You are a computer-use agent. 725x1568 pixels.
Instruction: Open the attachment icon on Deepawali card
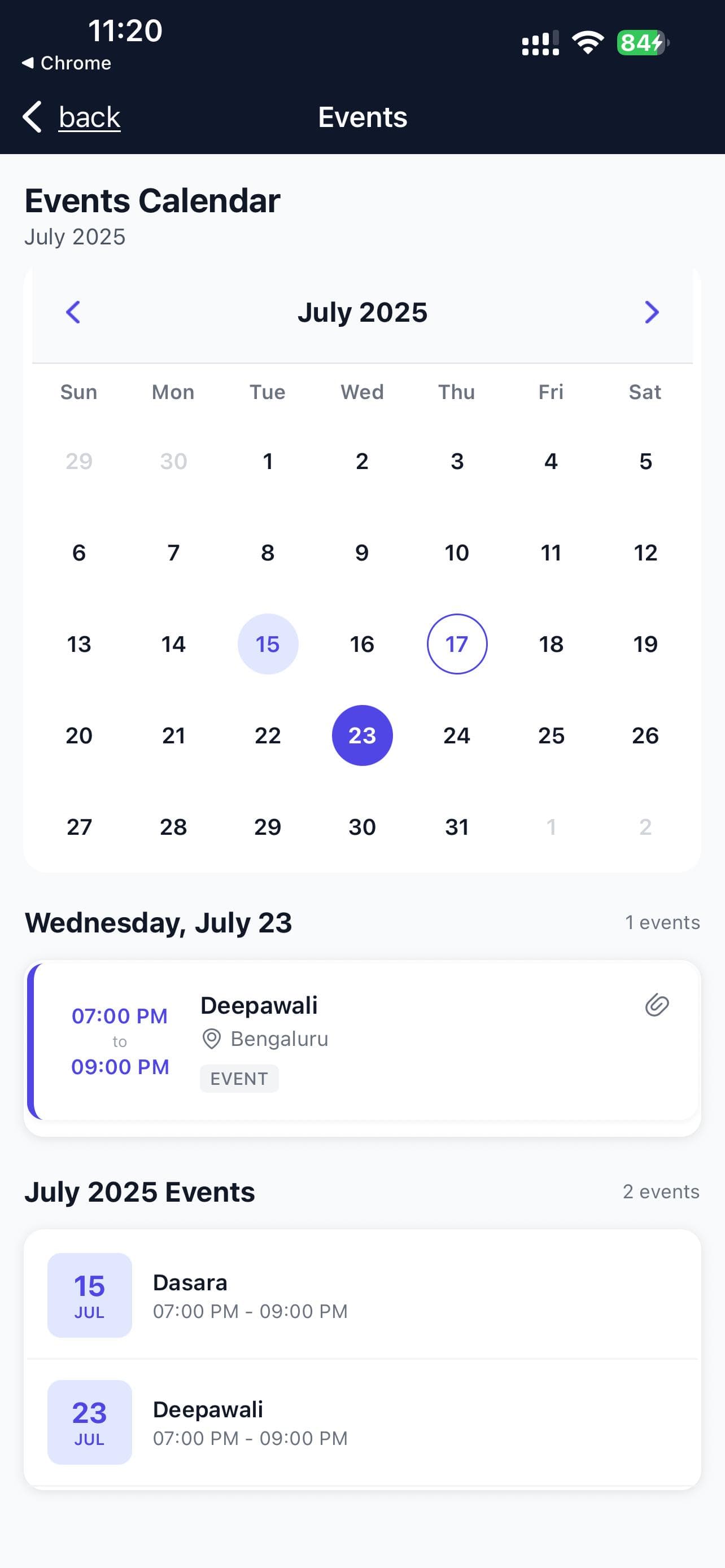[x=657, y=1005]
